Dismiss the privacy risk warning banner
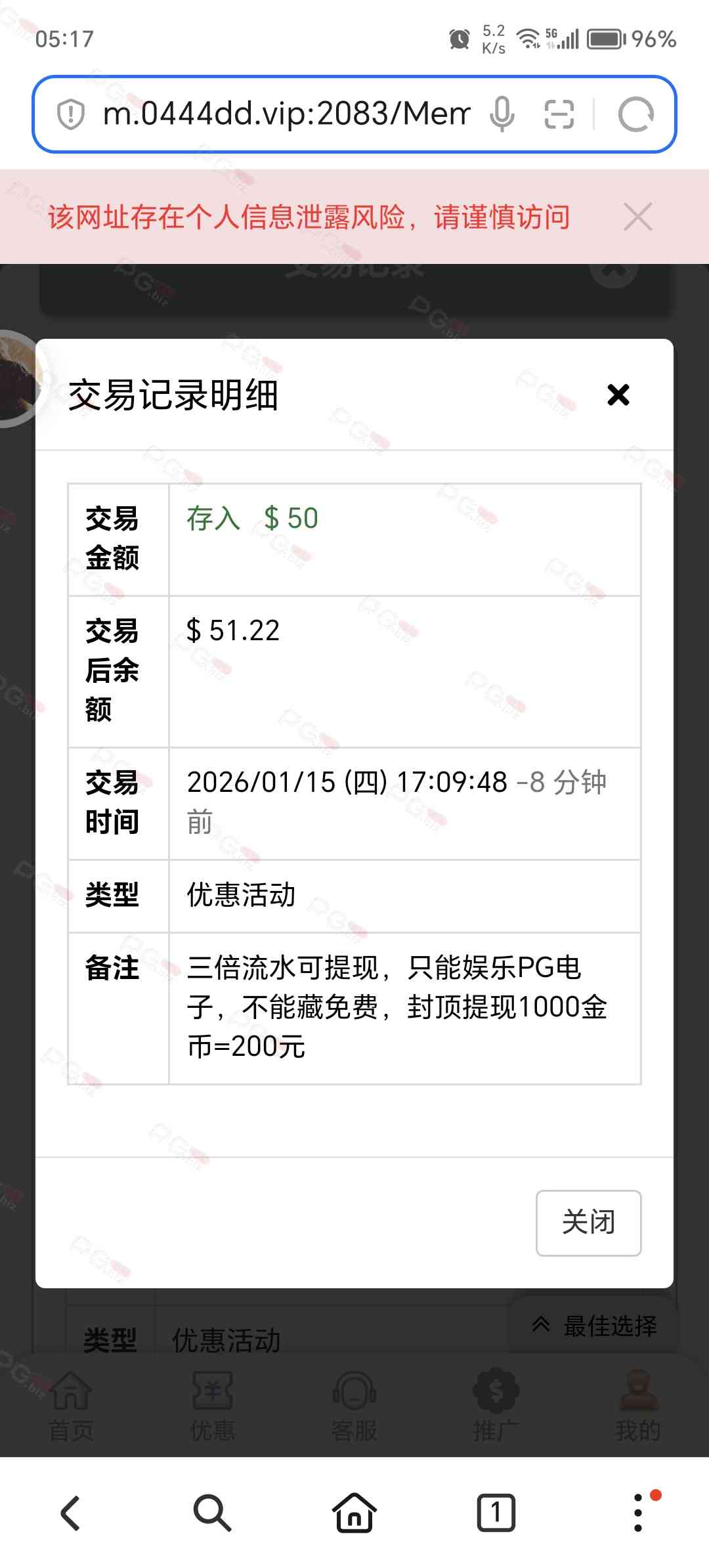Image resolution: width=709 pixels, height=1568 pixels. [x=637, y=217]
